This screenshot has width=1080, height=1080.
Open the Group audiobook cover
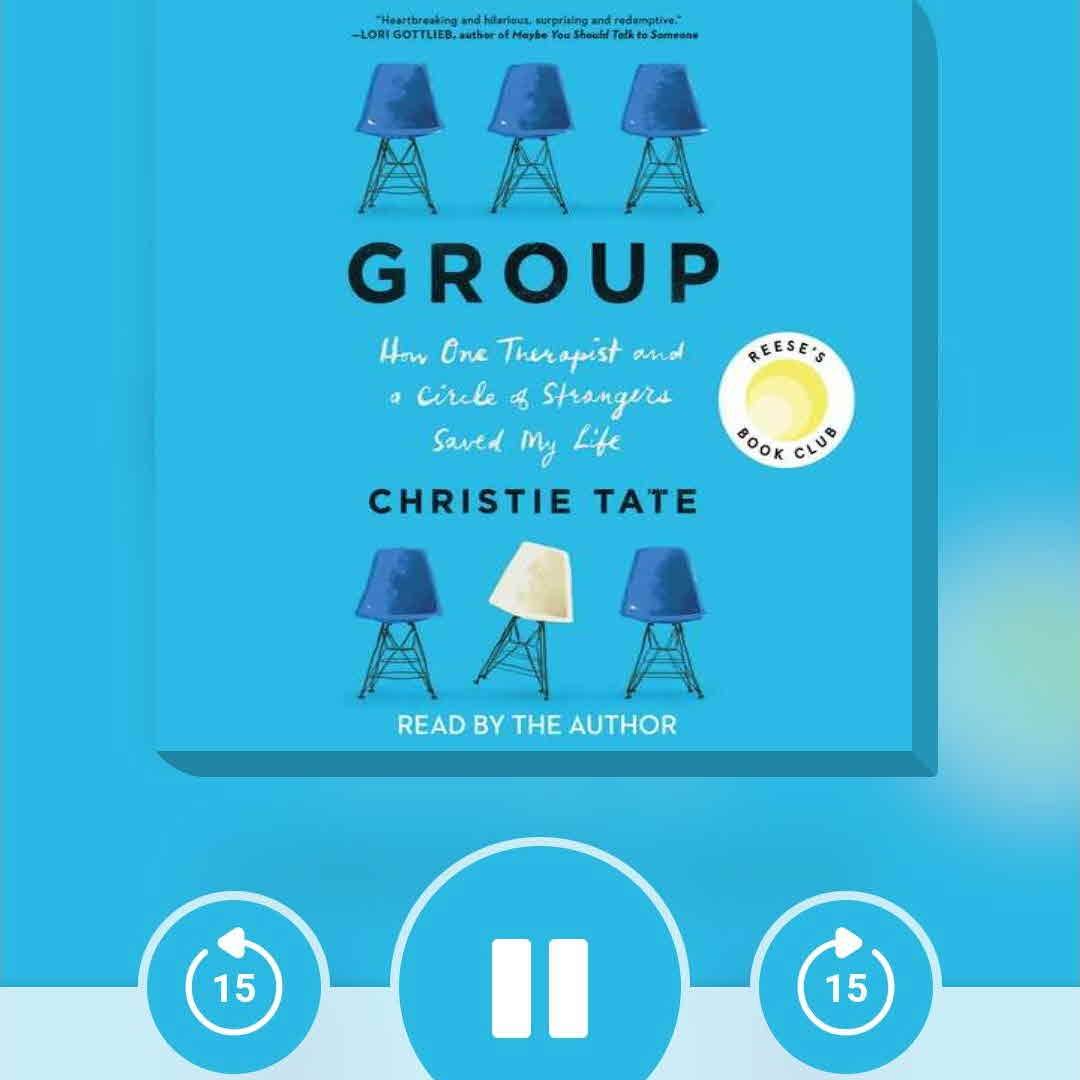[540, 390]
